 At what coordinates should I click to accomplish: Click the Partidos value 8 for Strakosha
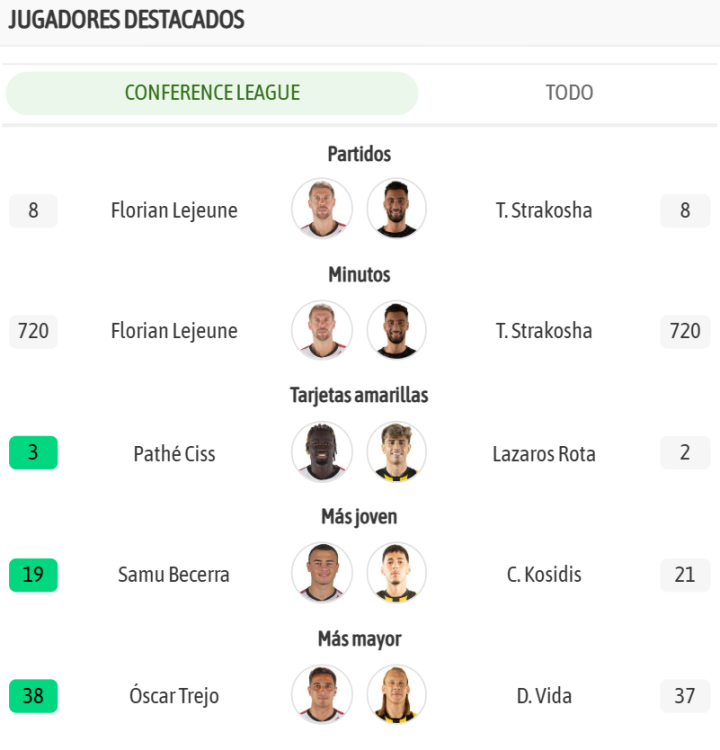coord(685,210)
